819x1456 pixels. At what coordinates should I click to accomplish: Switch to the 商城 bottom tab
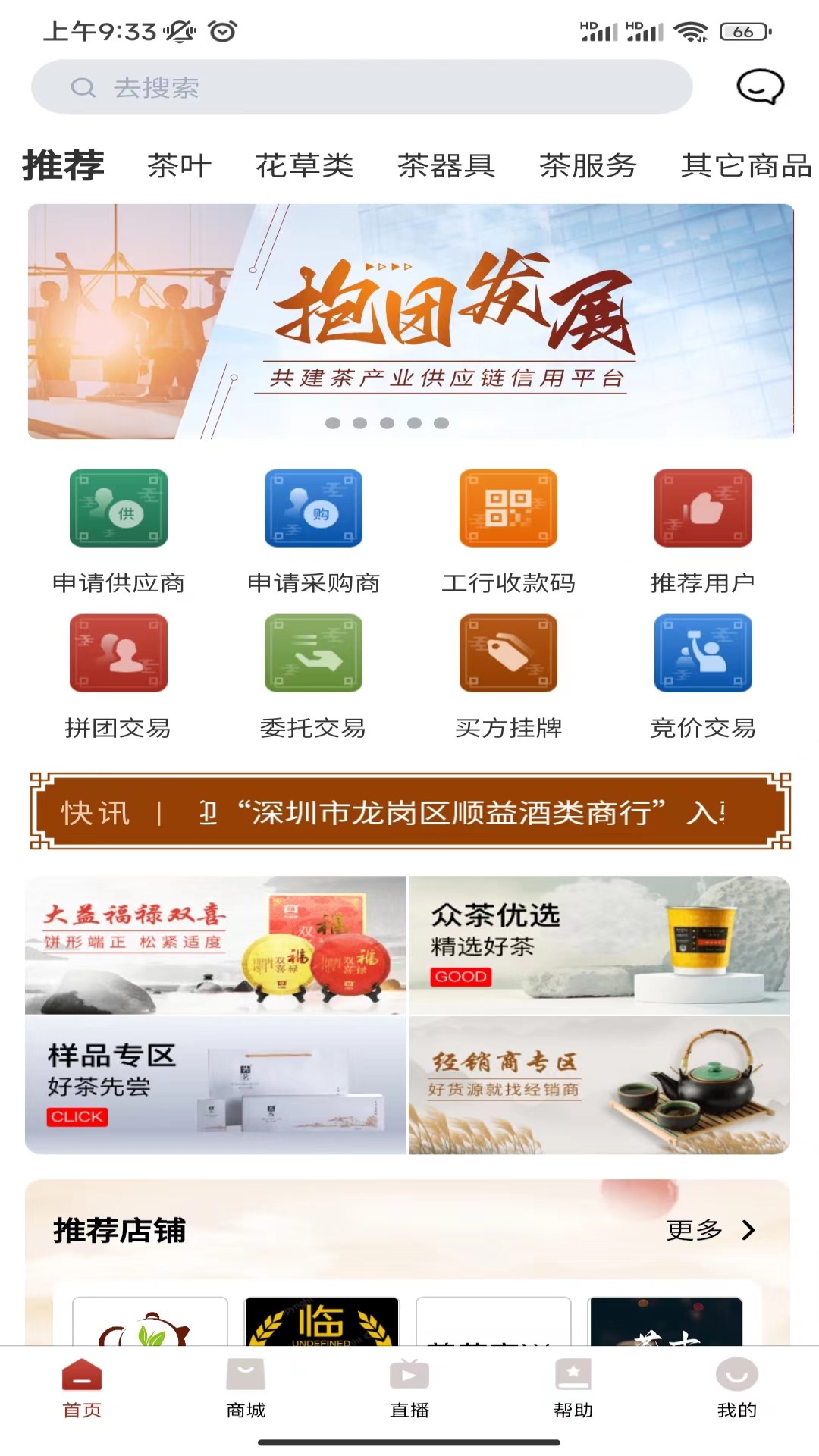(x=246, y=1389)
